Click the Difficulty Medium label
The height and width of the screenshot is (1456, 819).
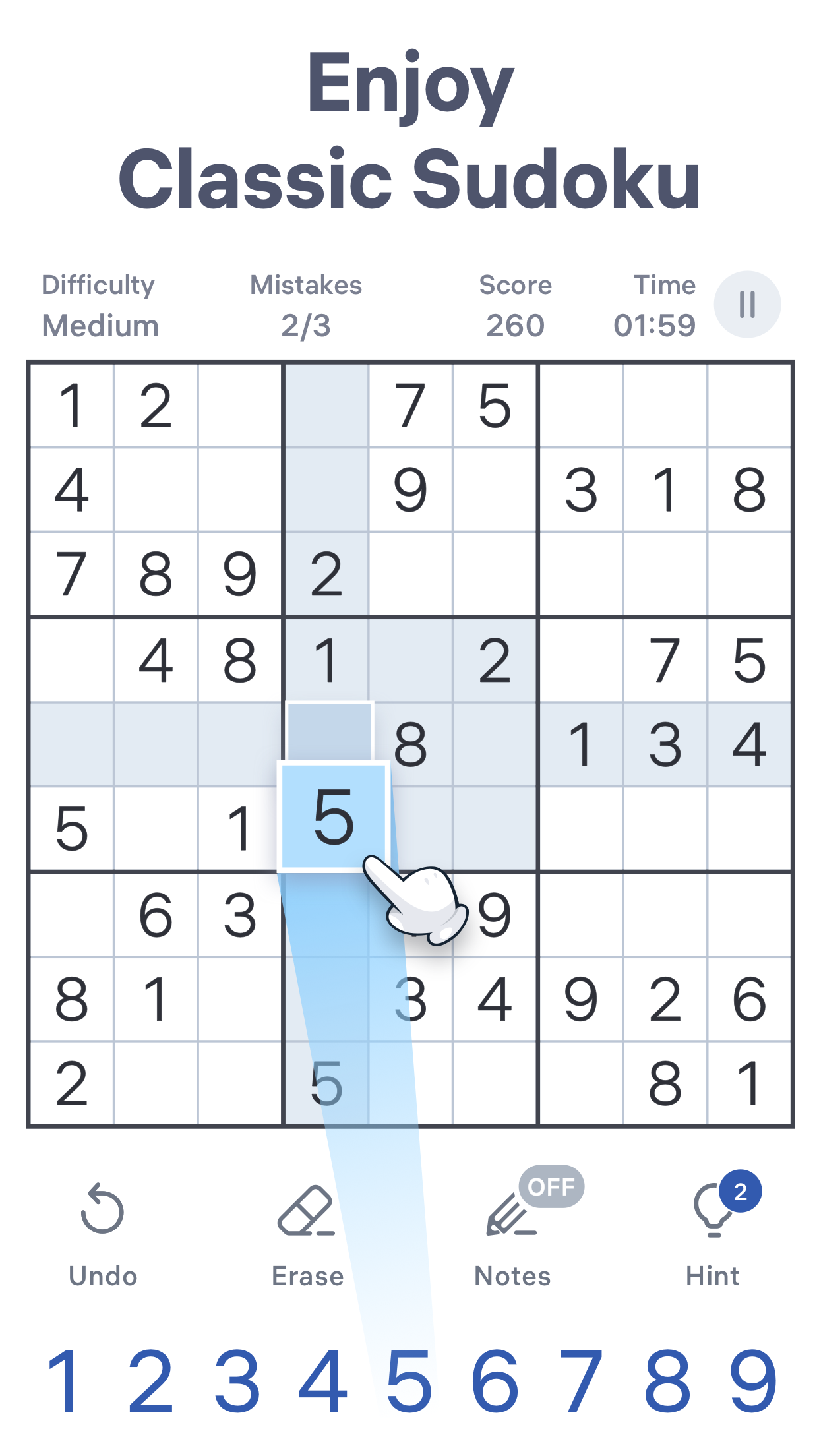(99, 303)
